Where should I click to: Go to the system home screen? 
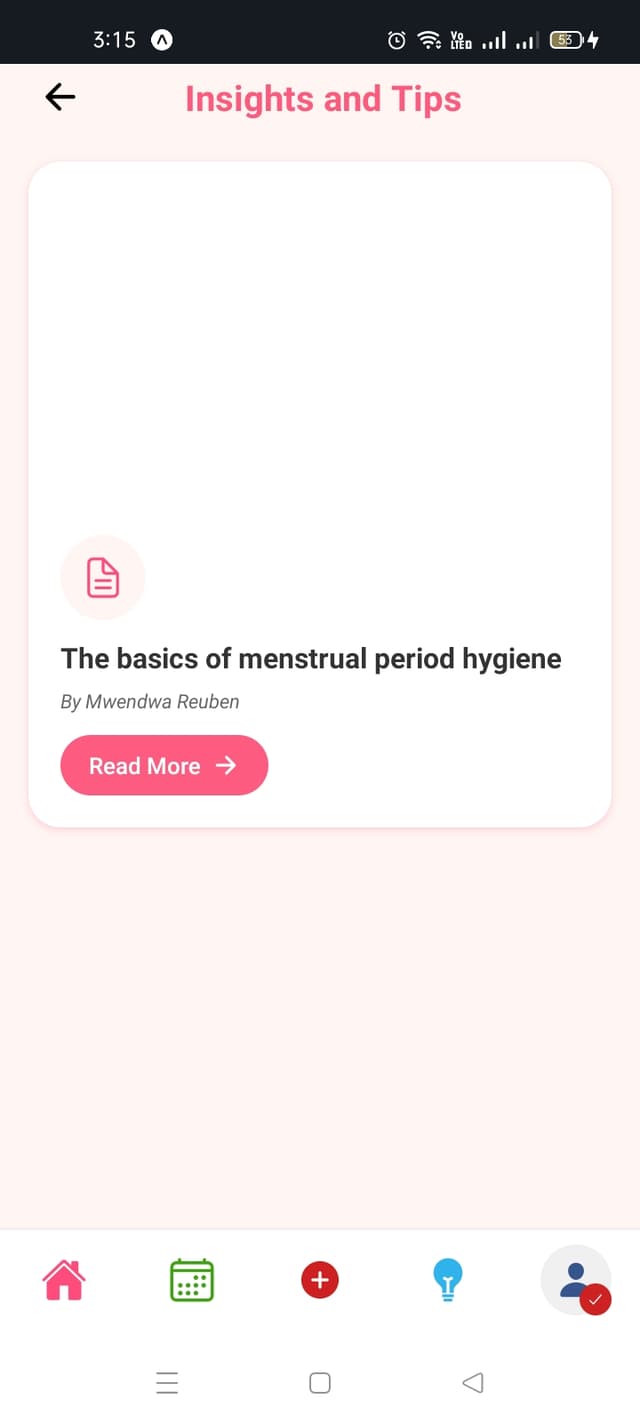tap(320, 1383)
